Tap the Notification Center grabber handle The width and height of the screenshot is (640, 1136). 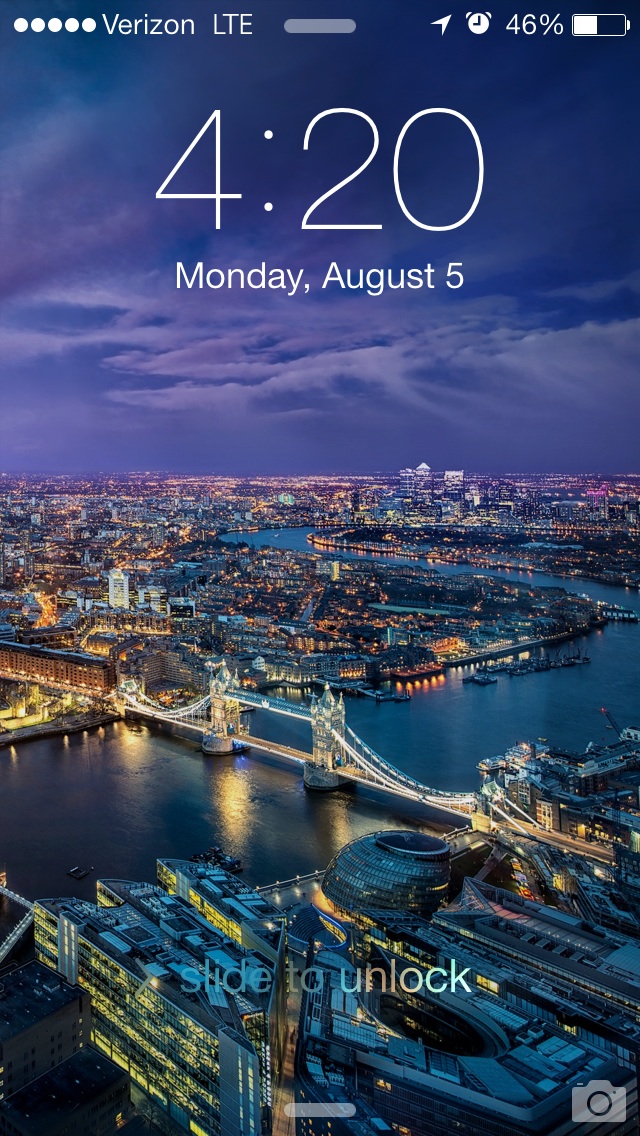[x=320, y=26]
